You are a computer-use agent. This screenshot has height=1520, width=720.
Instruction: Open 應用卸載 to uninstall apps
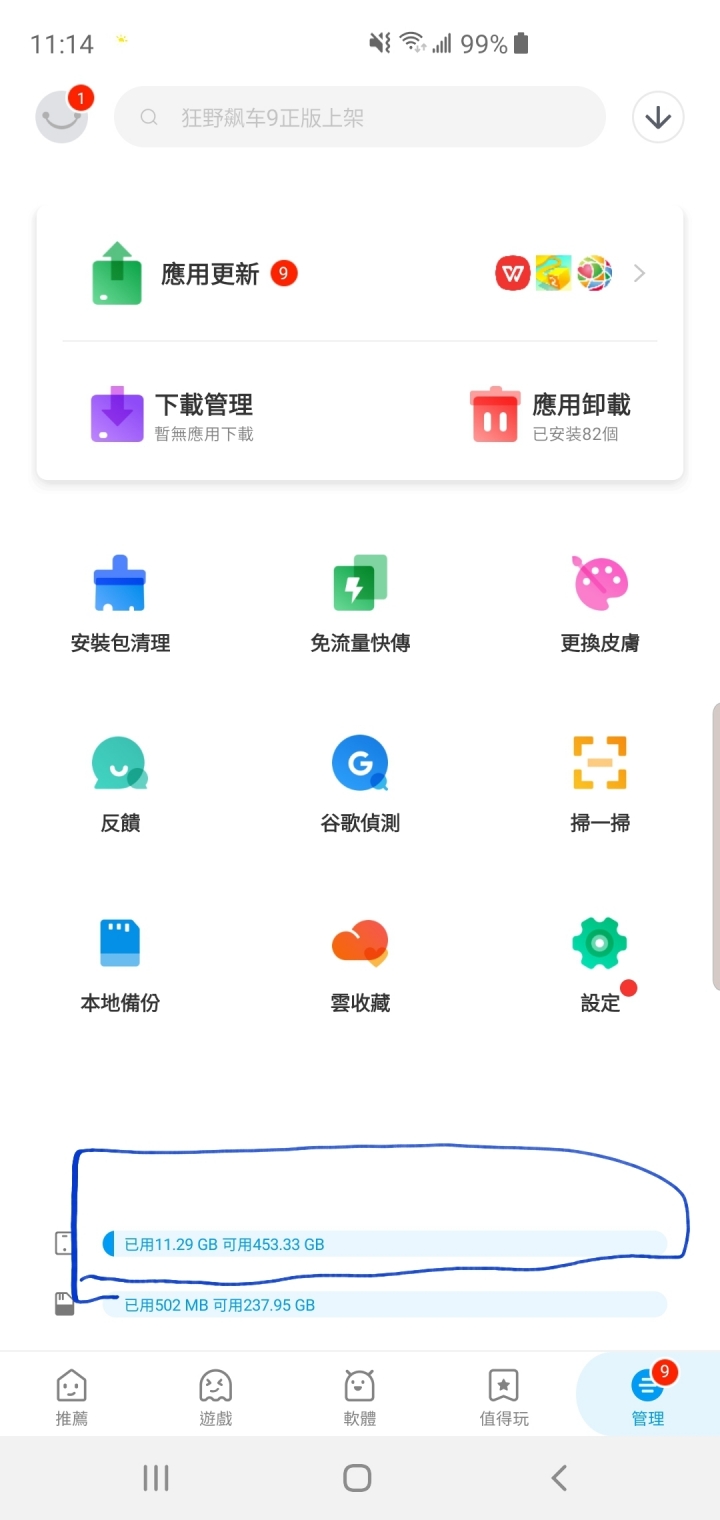point(550,414)
